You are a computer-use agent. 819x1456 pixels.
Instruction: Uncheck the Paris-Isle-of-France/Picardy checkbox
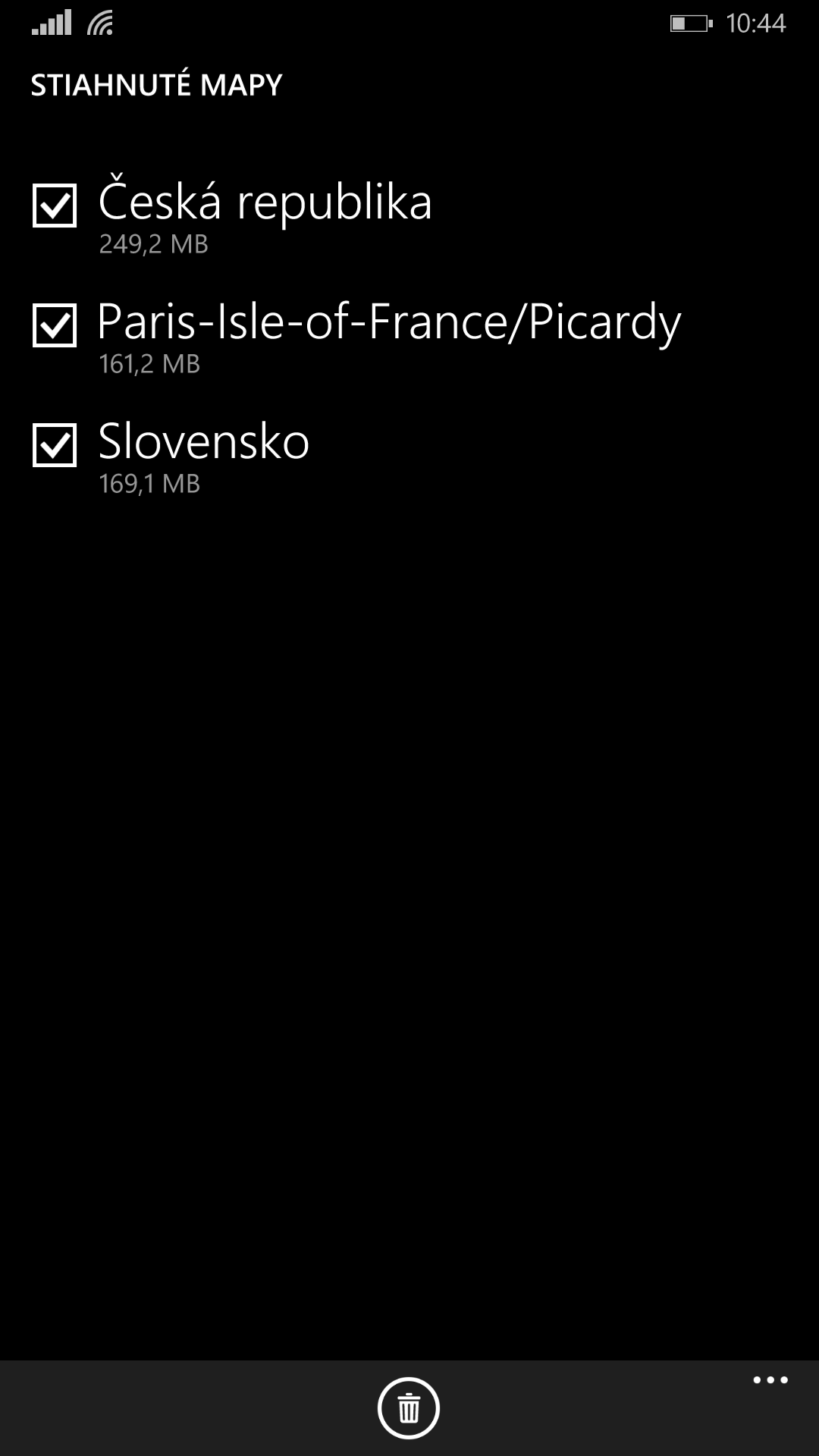pos(55,325)
